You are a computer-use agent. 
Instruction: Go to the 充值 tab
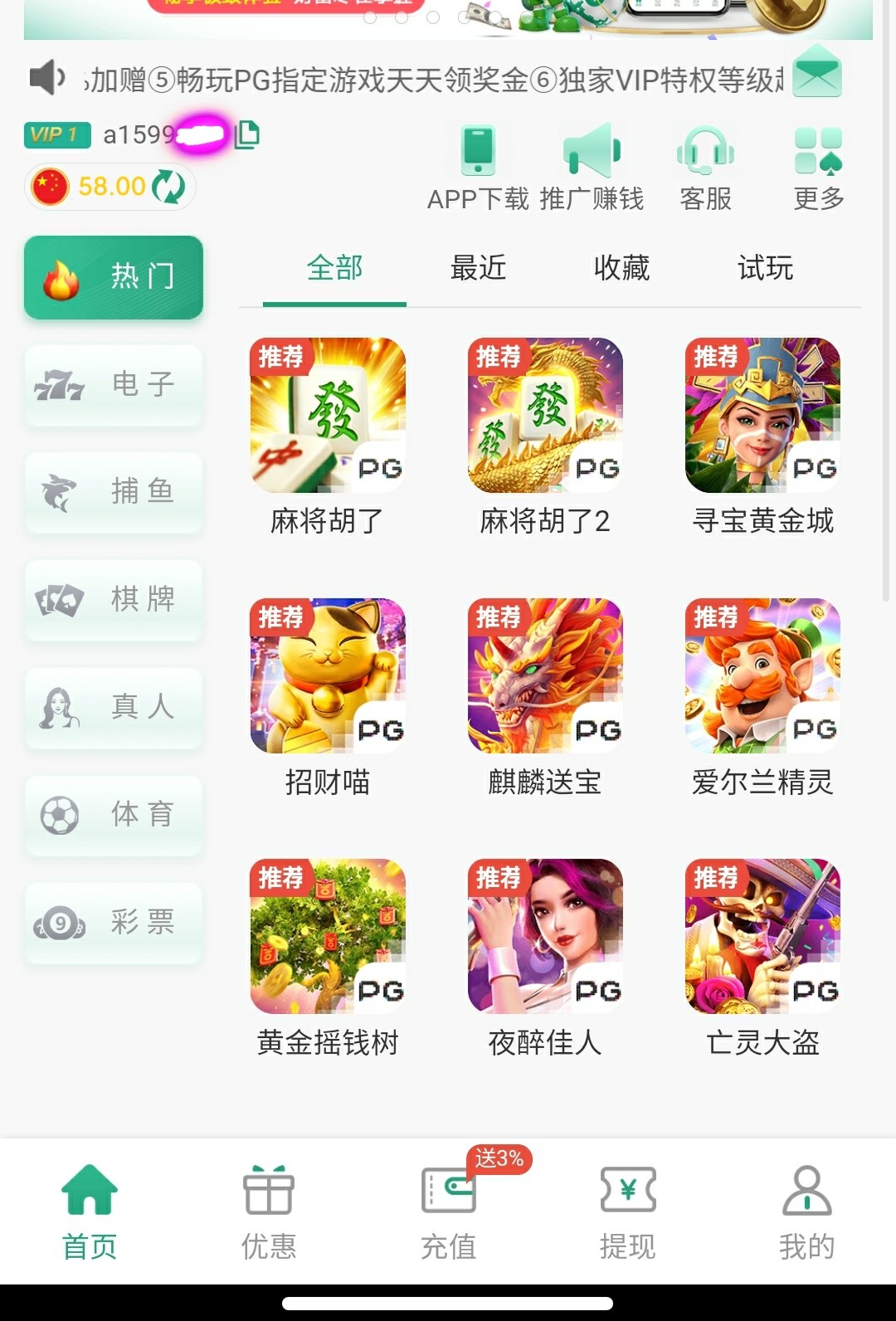pyautogui.click(x=448, y=1211)
